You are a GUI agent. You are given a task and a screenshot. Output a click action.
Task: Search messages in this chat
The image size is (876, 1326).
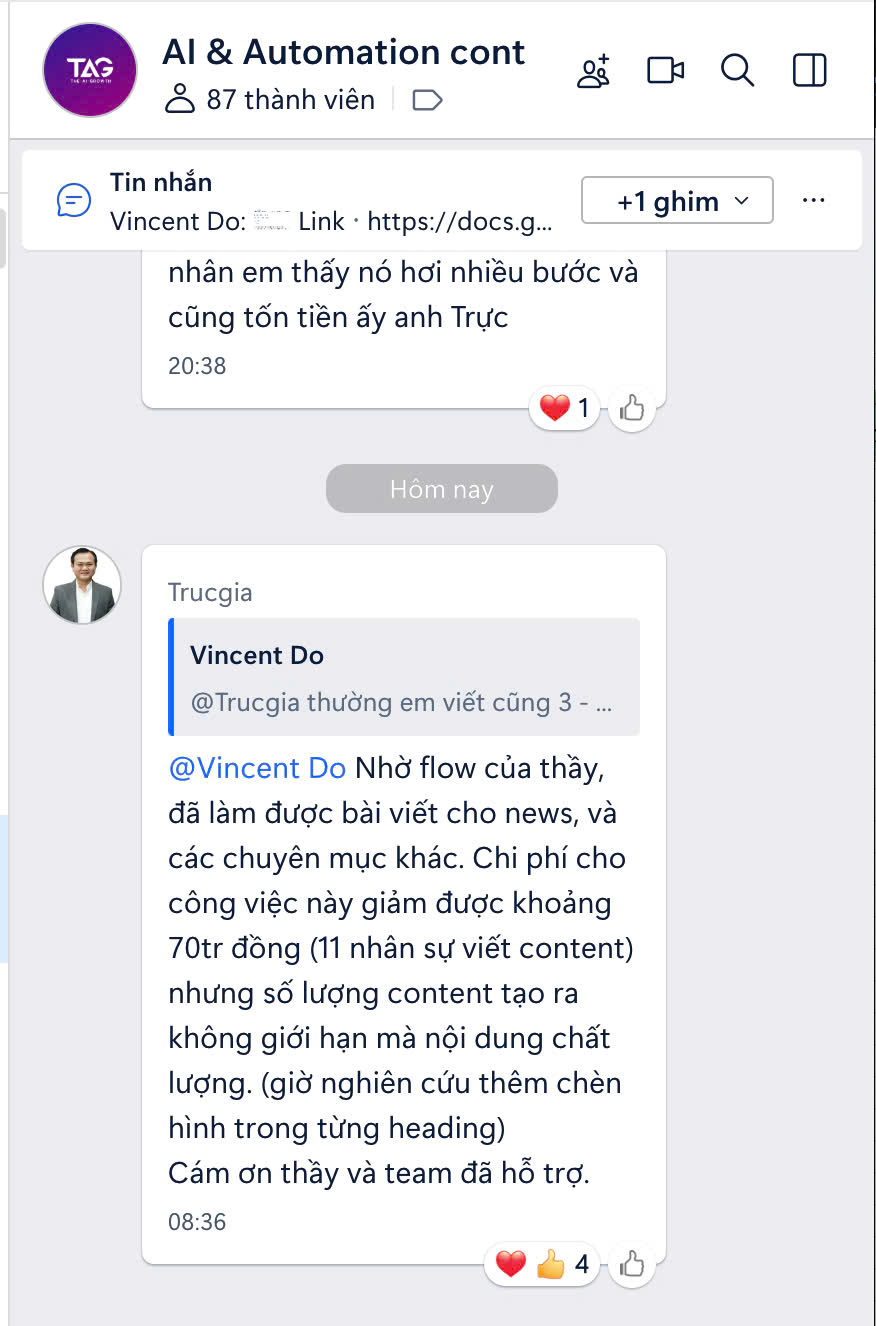(x=737, y=71)
